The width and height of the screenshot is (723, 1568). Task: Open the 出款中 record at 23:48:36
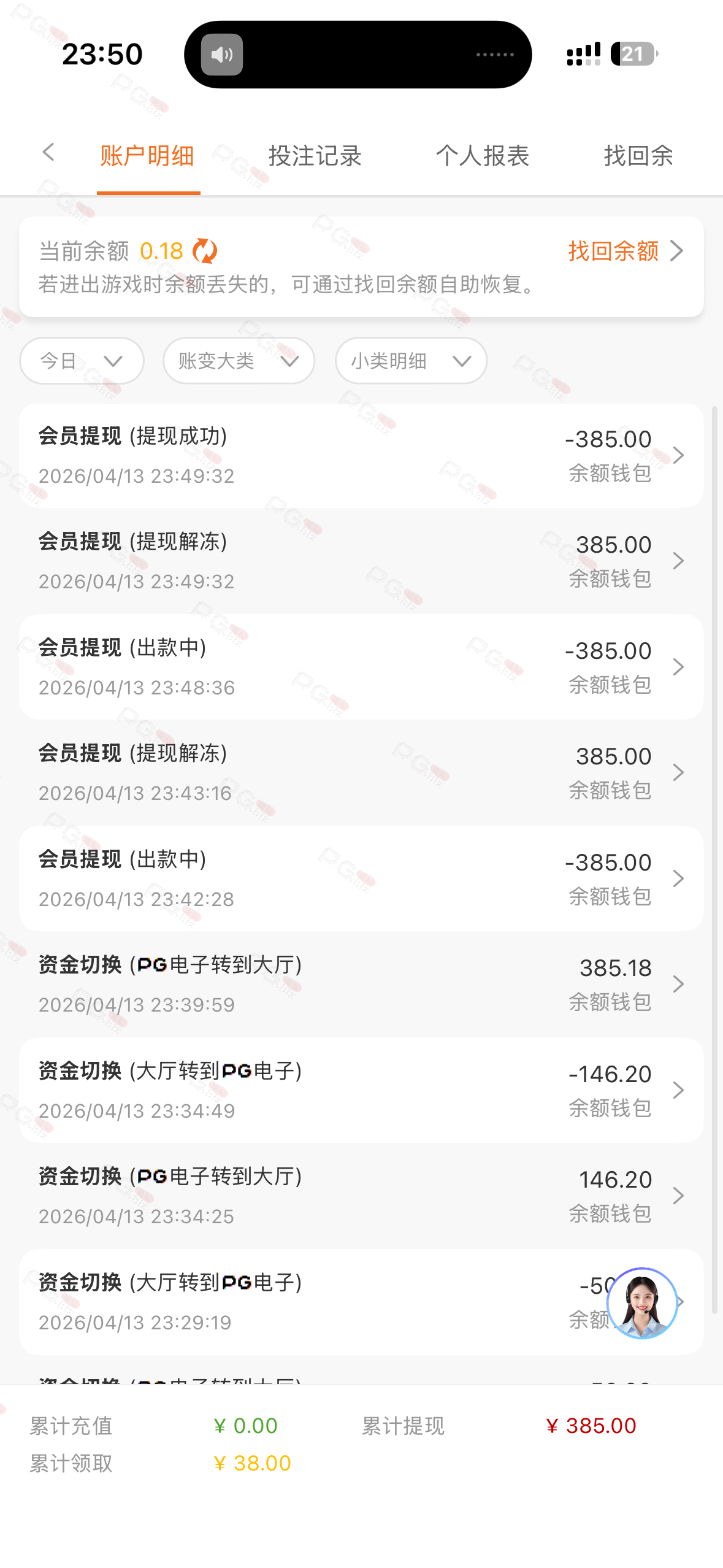click(361, 667)
